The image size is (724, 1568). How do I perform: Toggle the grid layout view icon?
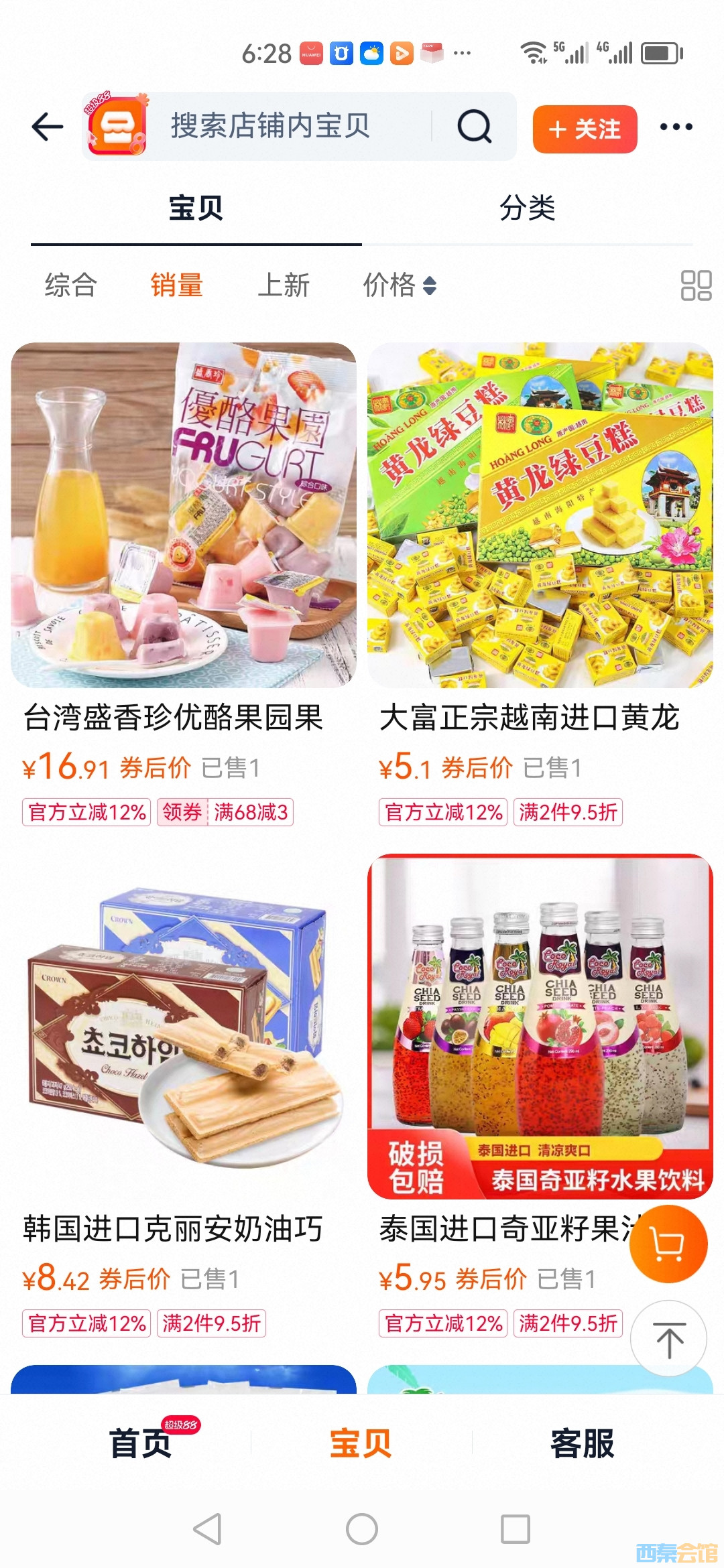point(696,285)
